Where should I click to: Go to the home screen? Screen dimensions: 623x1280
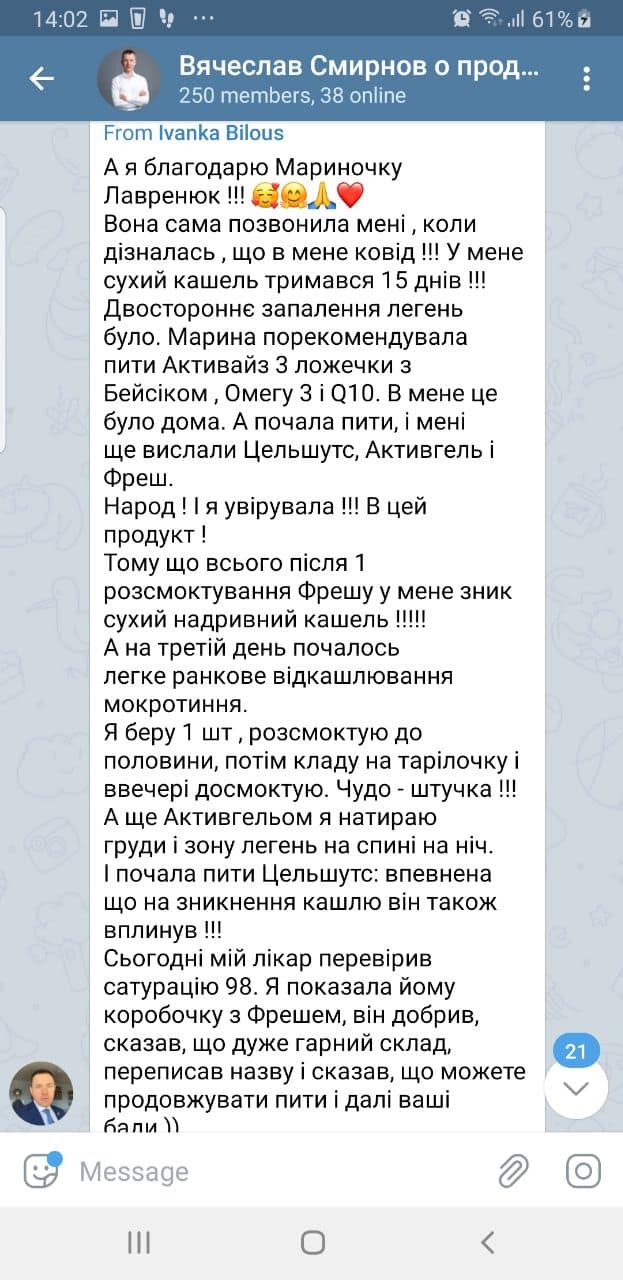coord(312,1243)
